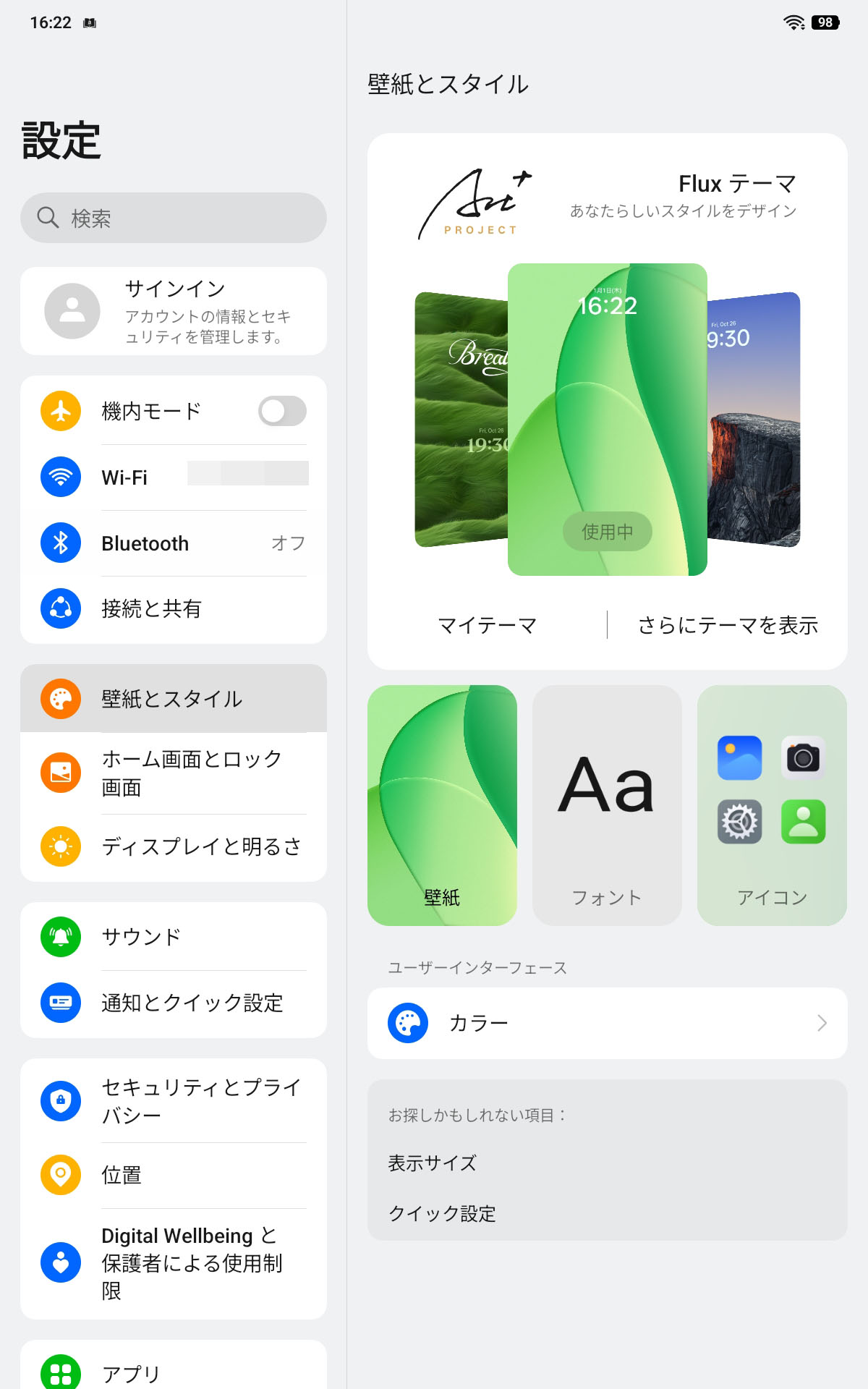
Task: Open 位置 settings
Action: point(174,1175)
